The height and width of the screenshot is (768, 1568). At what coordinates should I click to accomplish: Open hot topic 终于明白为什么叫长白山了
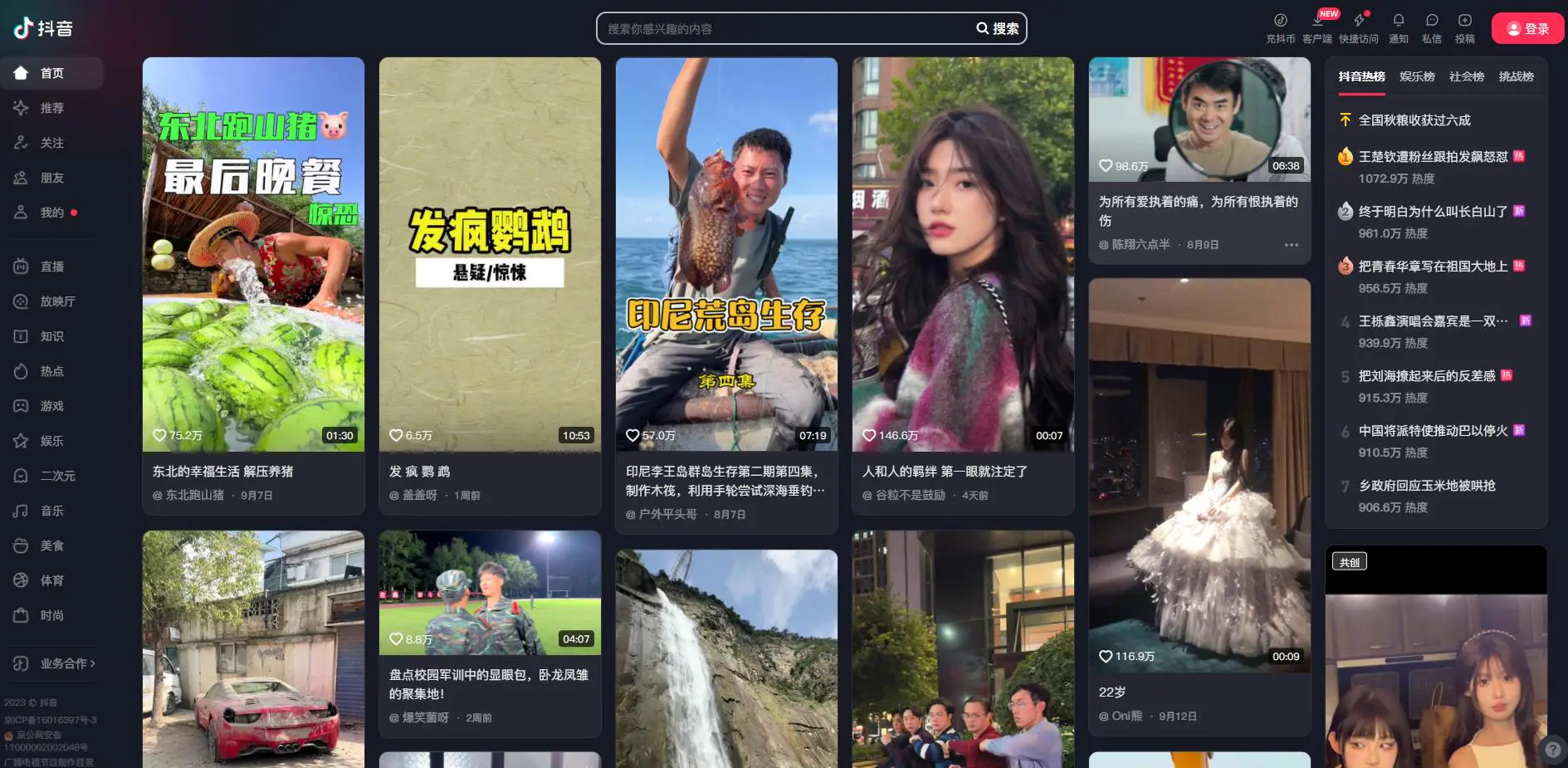[x=1433, y=212]
